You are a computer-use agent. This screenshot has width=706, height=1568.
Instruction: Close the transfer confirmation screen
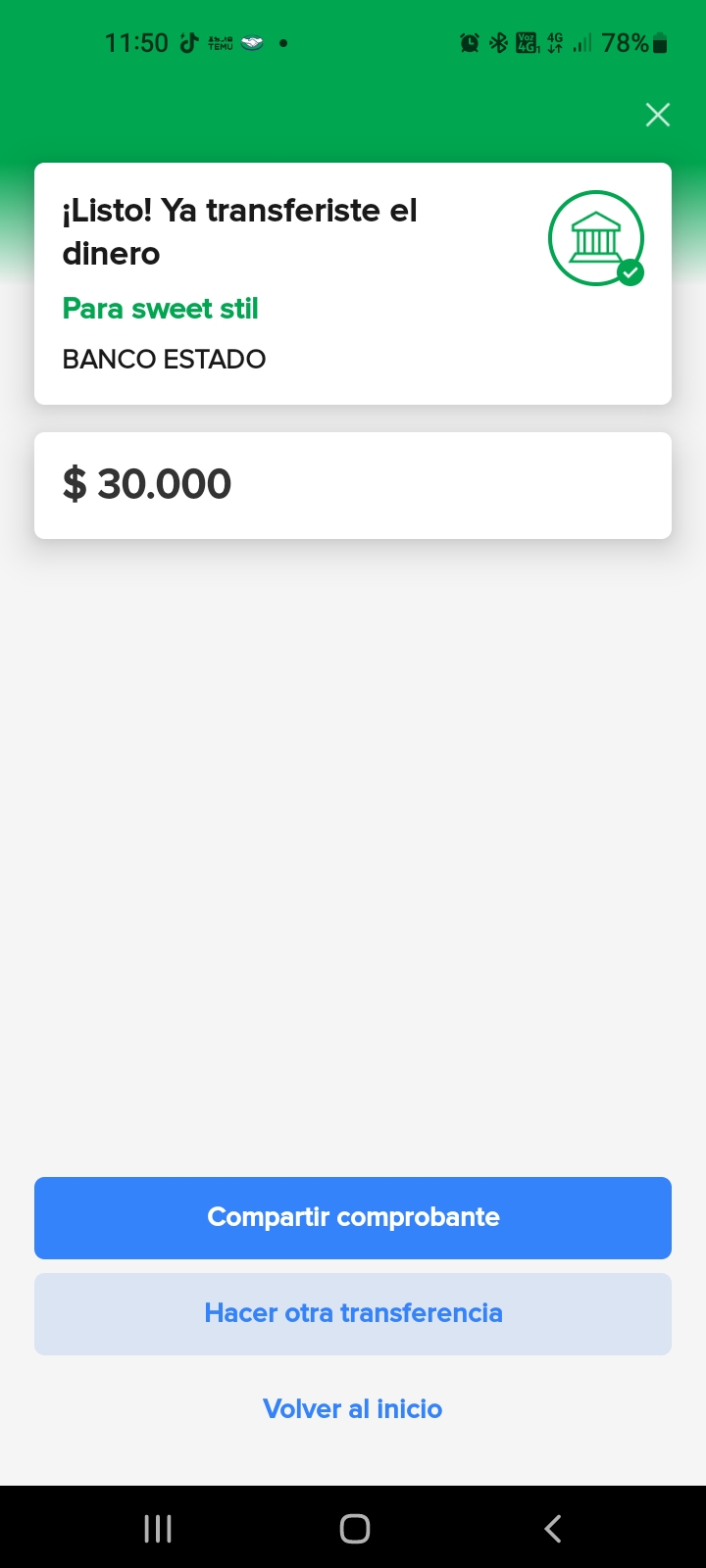click(x=658, y=115)
